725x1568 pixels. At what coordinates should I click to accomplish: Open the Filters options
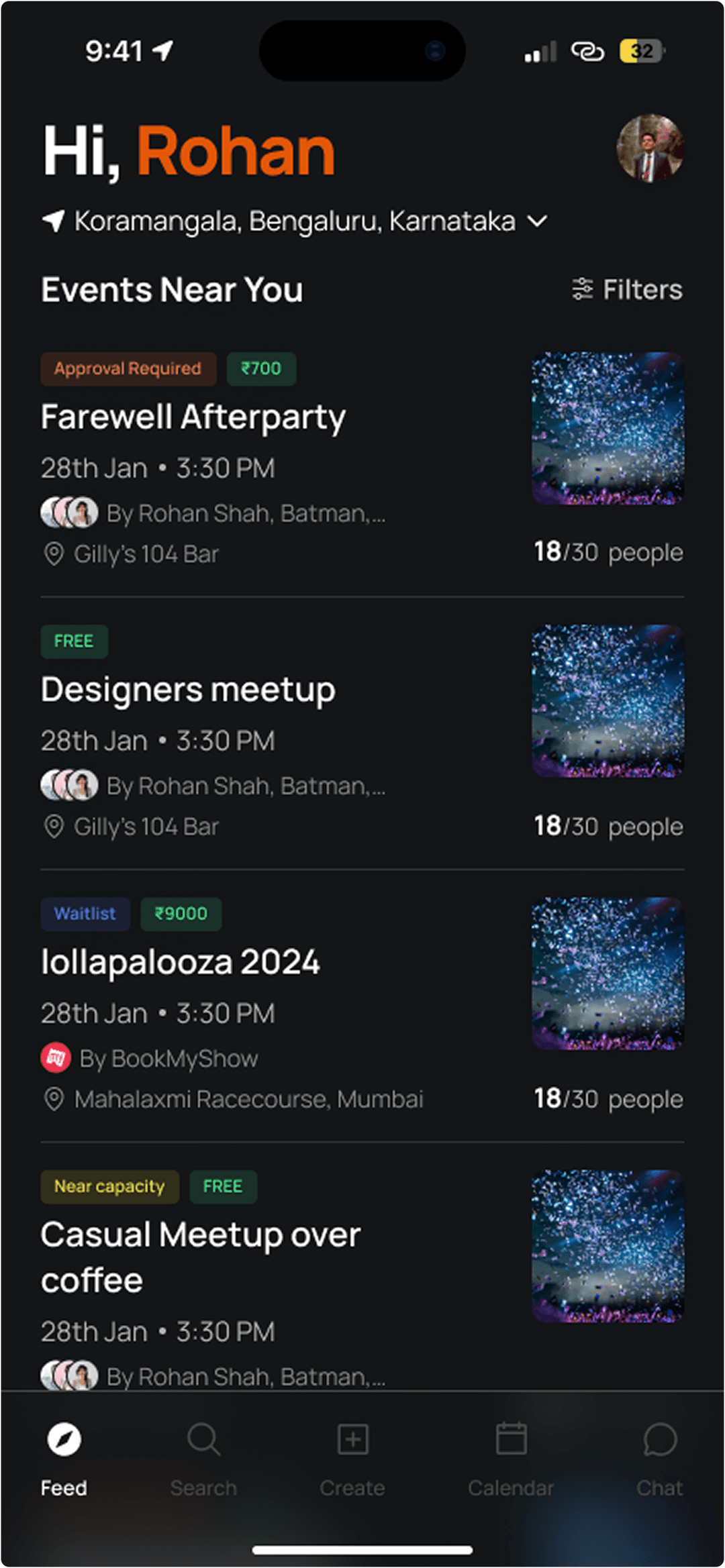point(627,290)
